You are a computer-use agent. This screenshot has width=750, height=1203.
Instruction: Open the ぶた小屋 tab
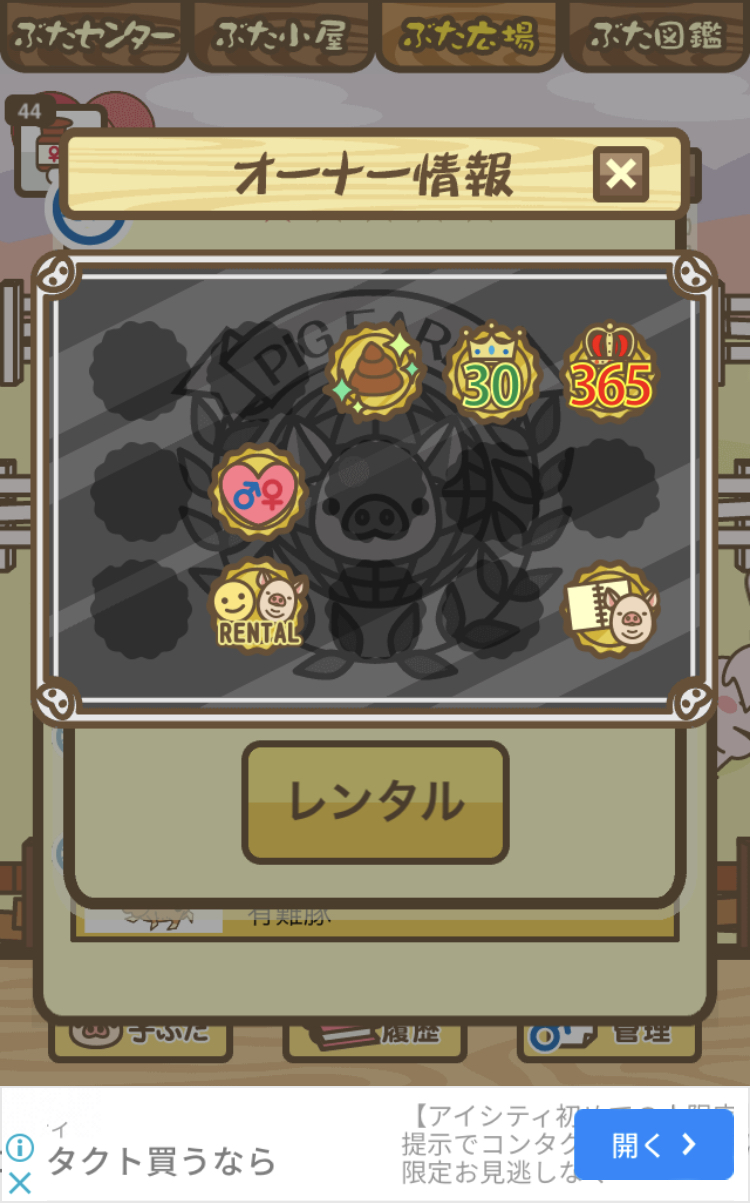coord(280,36)
